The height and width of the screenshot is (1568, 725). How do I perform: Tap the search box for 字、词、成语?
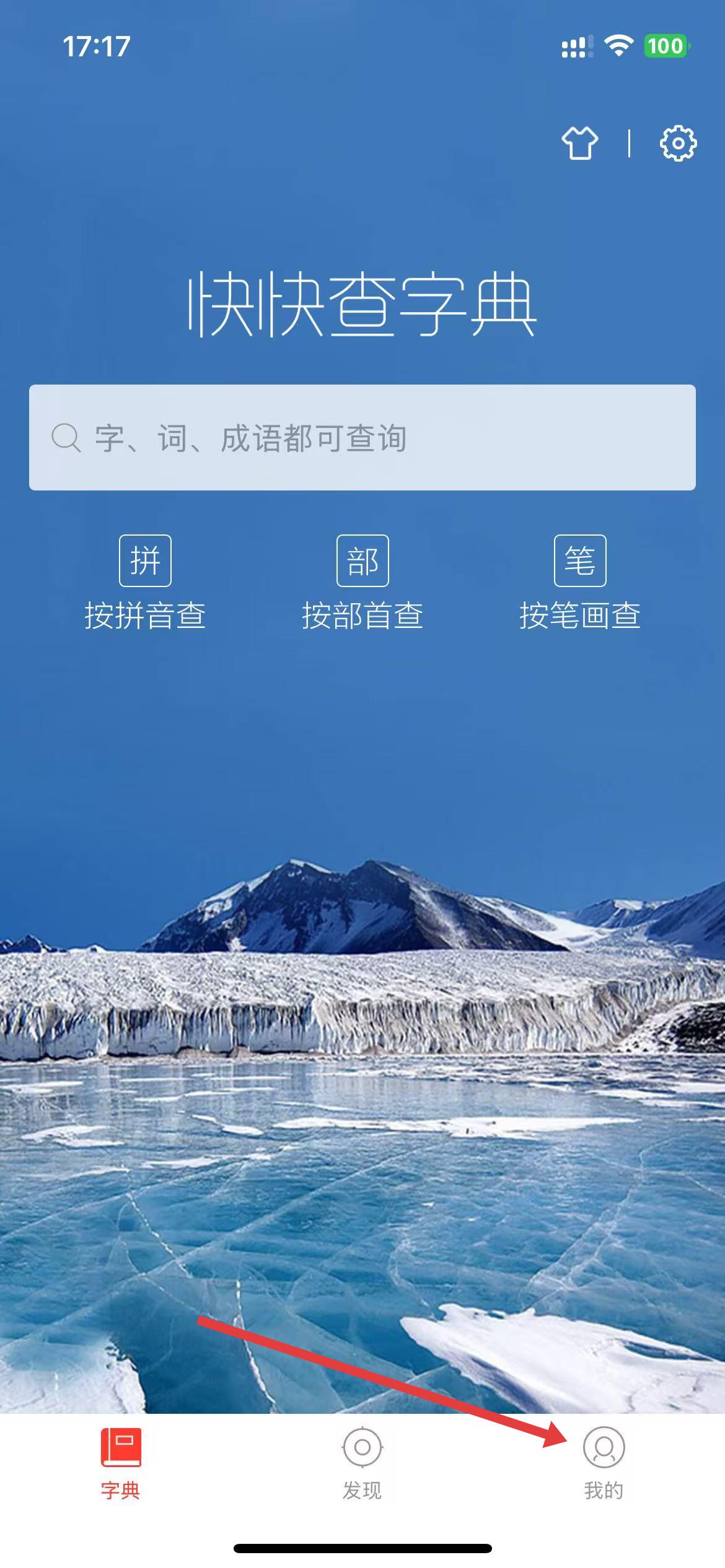(x=362, y=438)
